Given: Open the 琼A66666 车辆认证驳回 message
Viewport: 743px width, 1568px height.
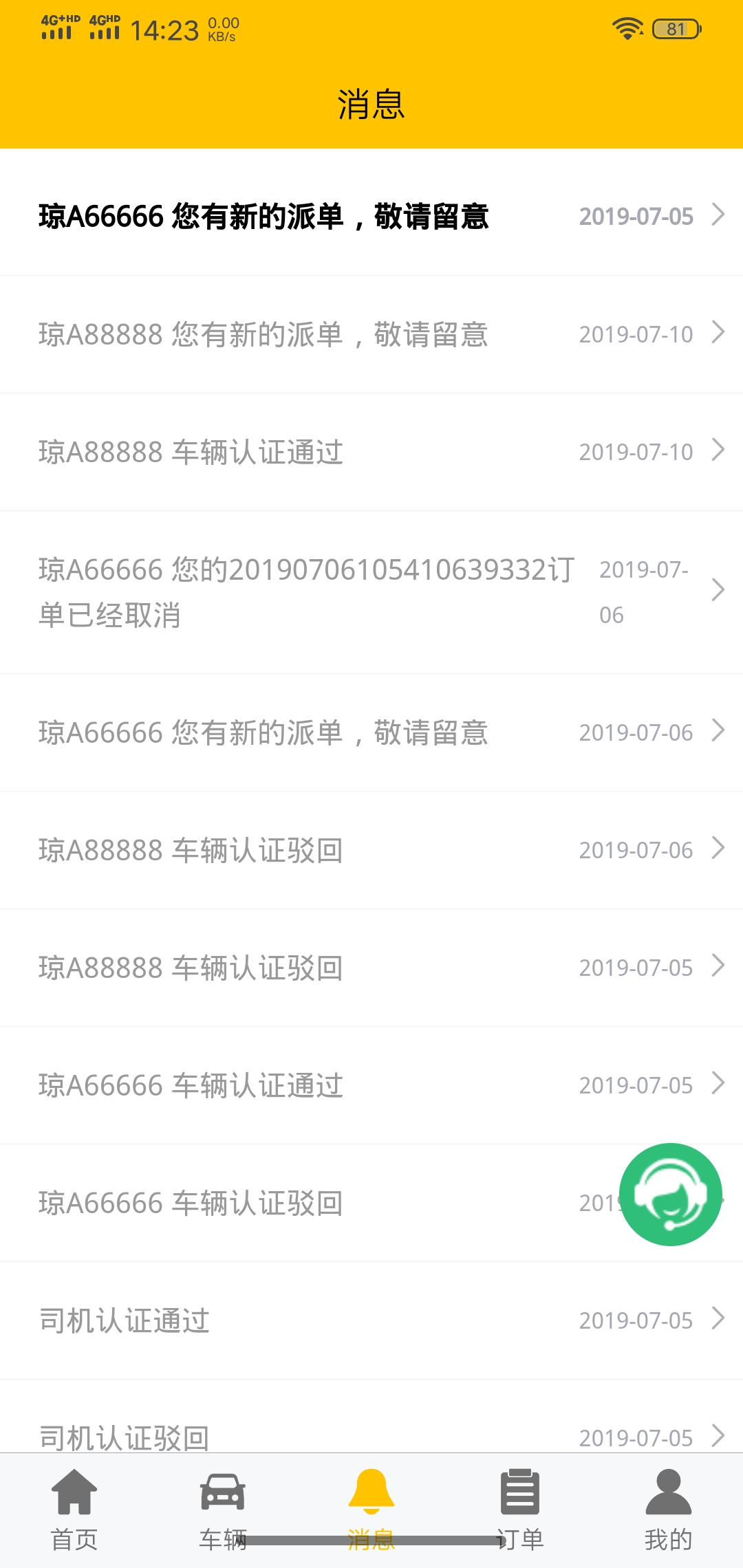Looking at the screenshot, I should point(310,1203).
